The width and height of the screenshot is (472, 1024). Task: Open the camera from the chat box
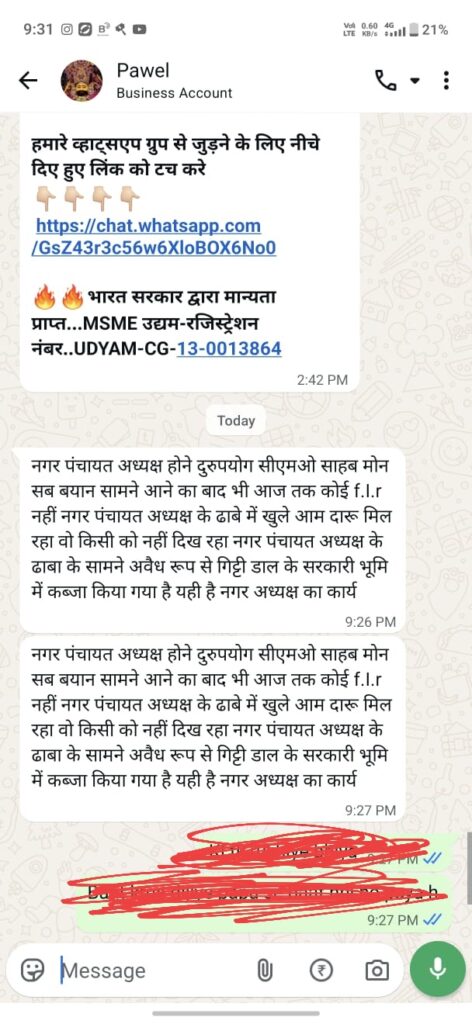tap(376, 971)
